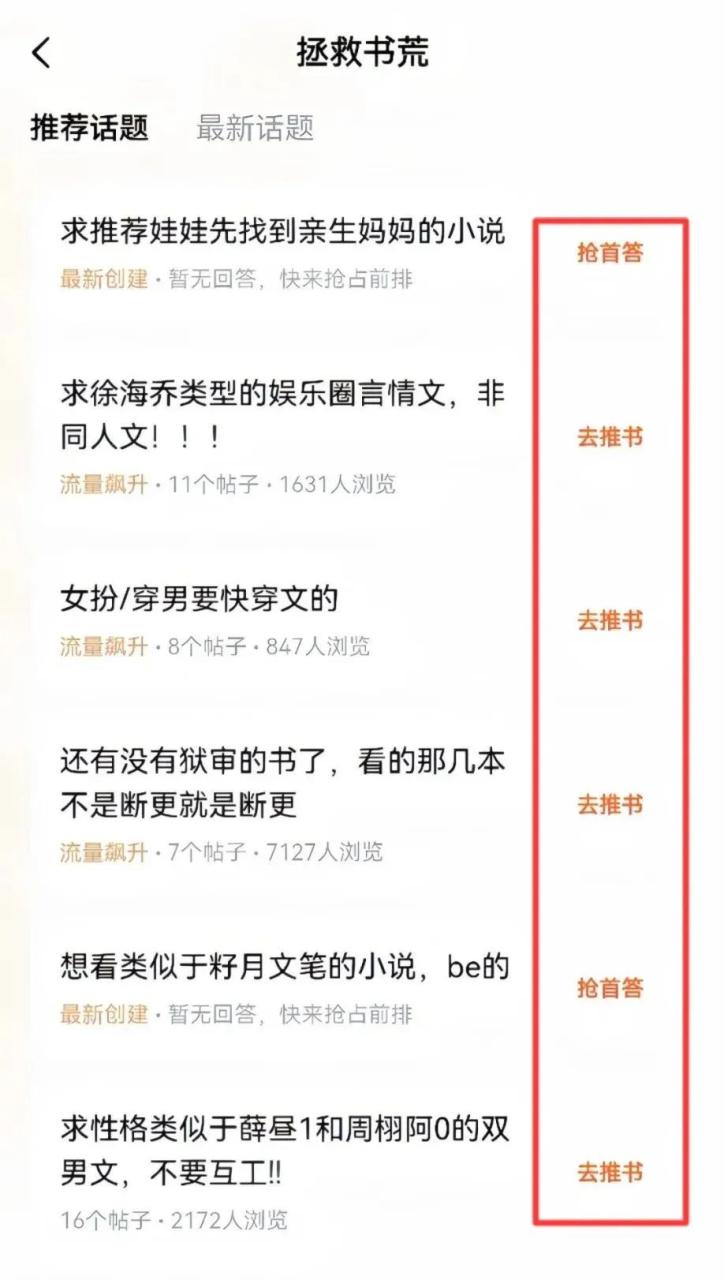Tap 抢首答 for 籽月文笔 topic

(x=610, y=989)
